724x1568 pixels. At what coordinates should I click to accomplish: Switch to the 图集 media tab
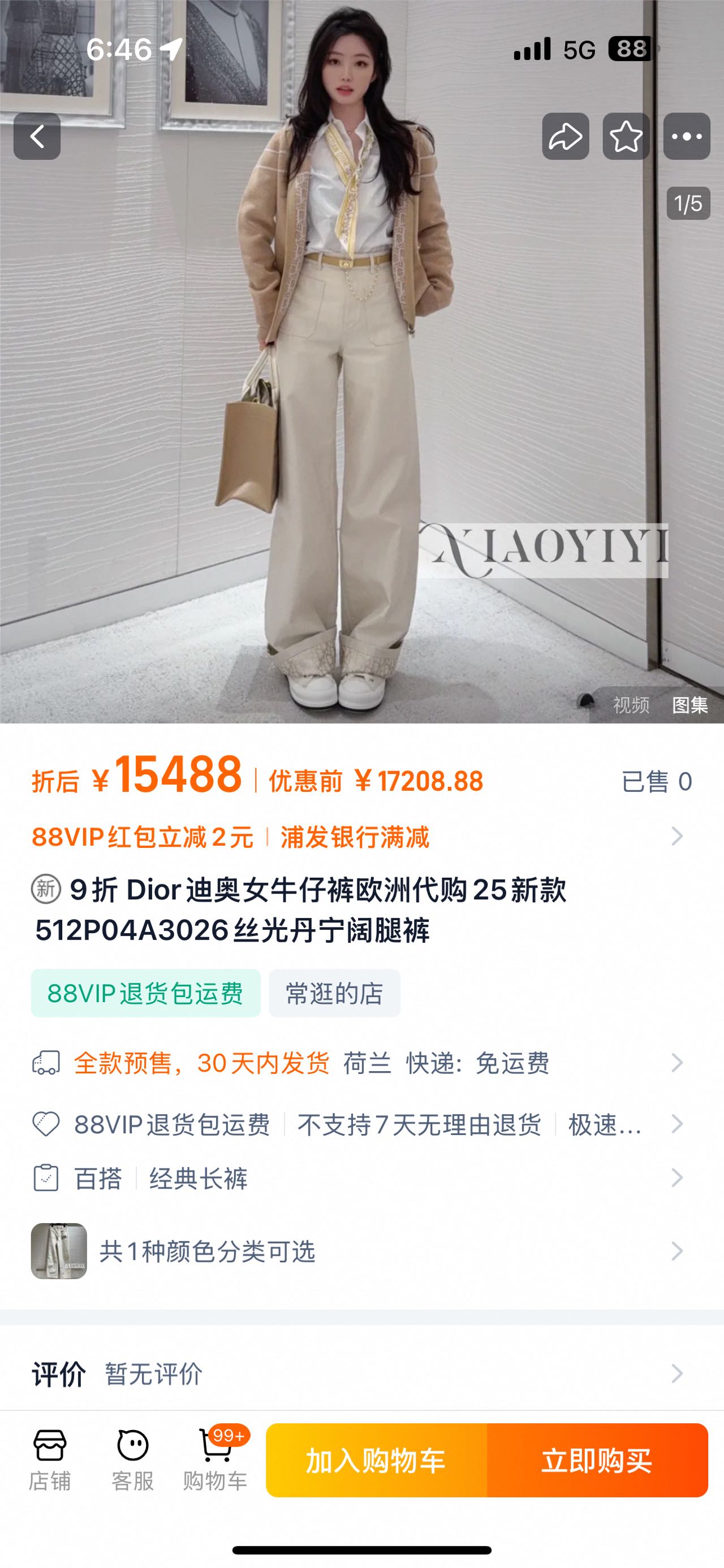689,705
